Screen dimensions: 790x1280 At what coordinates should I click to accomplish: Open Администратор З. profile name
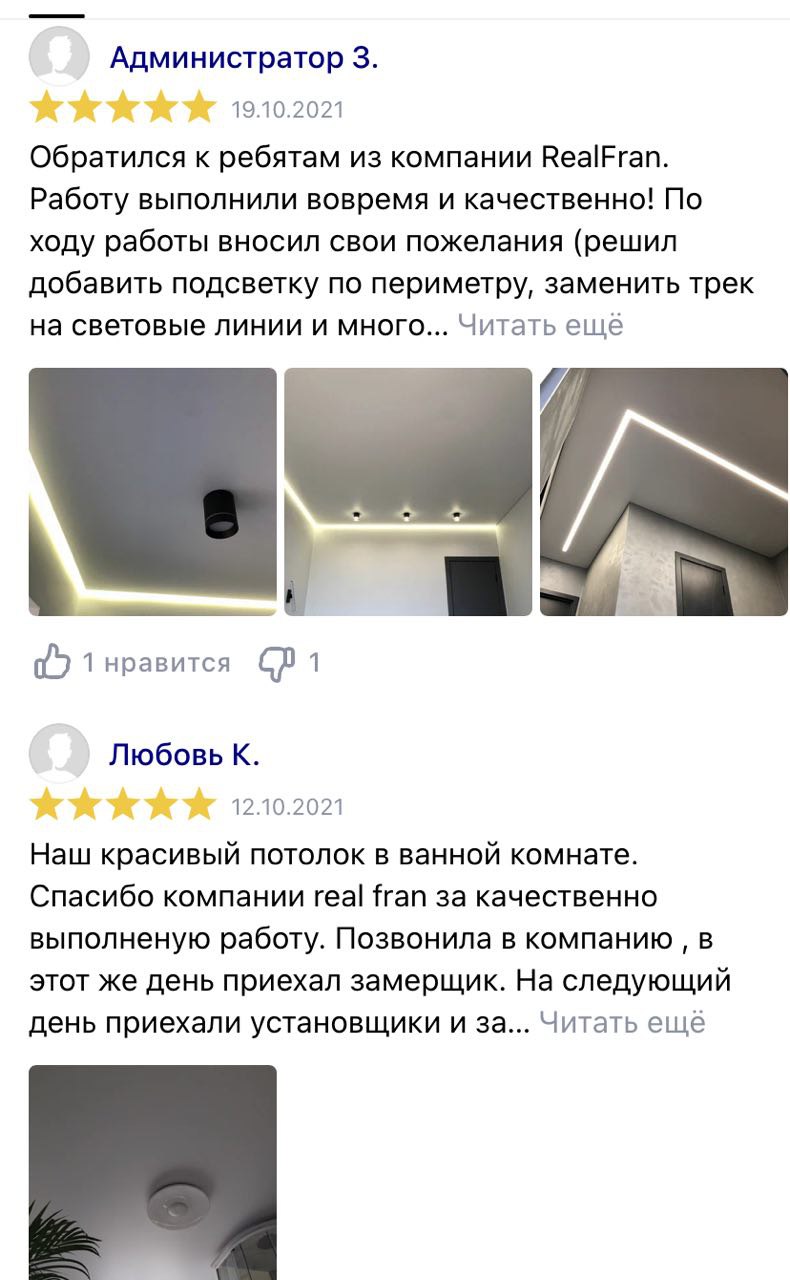pos(243,59)
